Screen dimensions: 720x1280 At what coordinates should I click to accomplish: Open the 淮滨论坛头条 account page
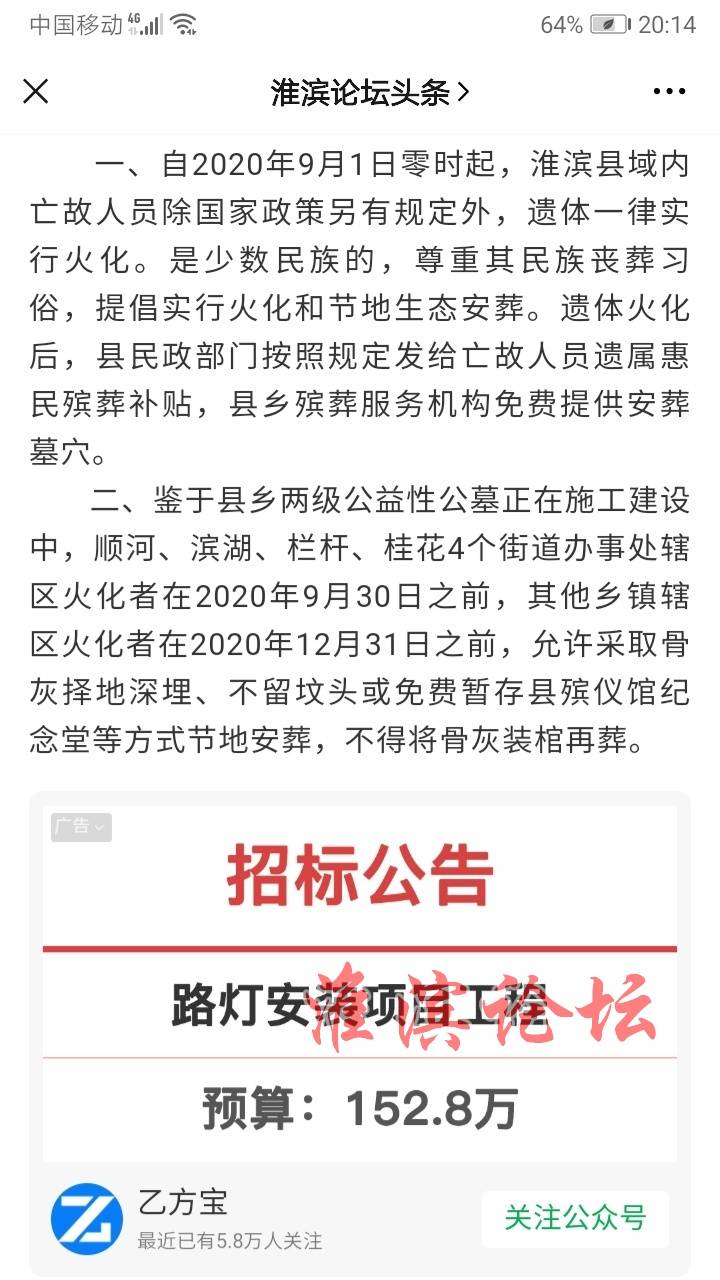tap(370, 92)
